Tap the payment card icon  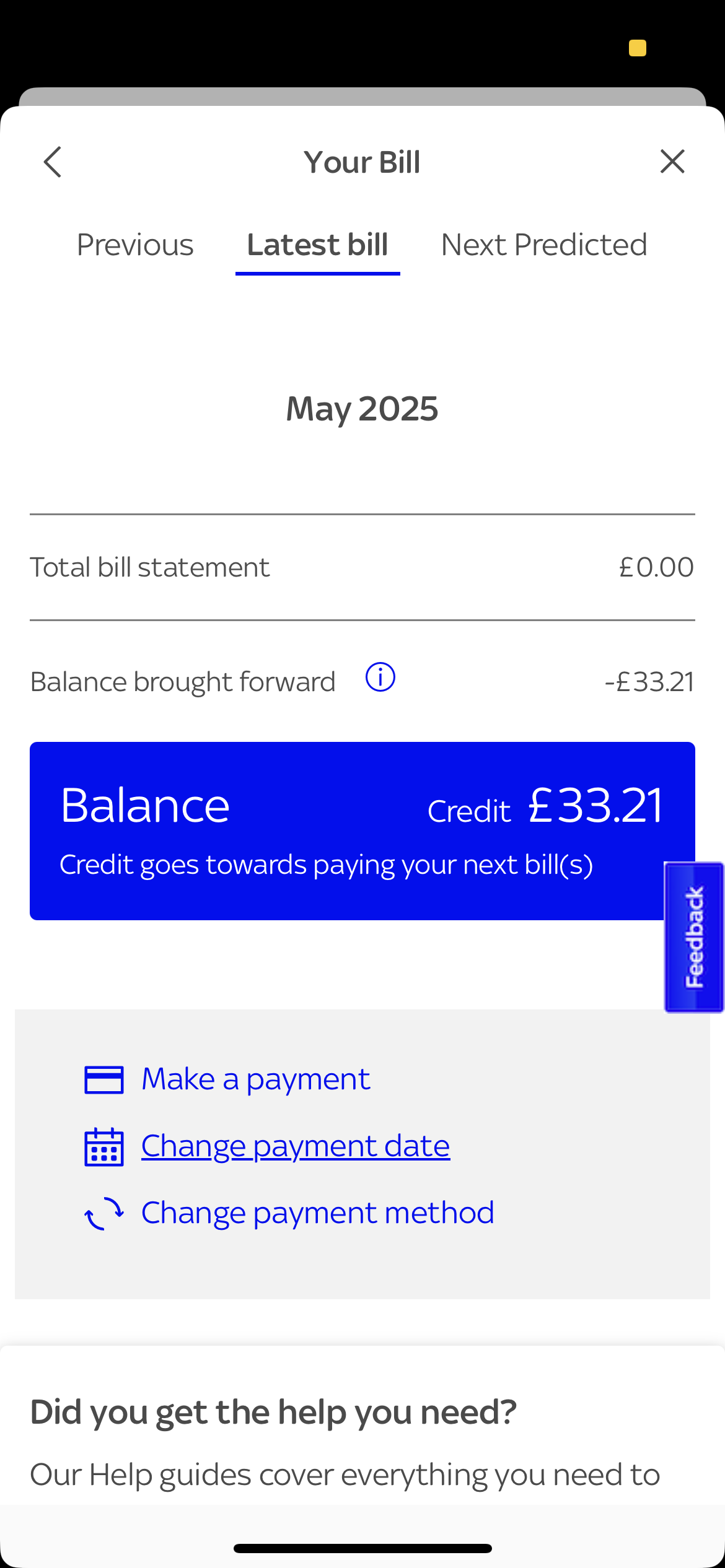click(103, 1079)
